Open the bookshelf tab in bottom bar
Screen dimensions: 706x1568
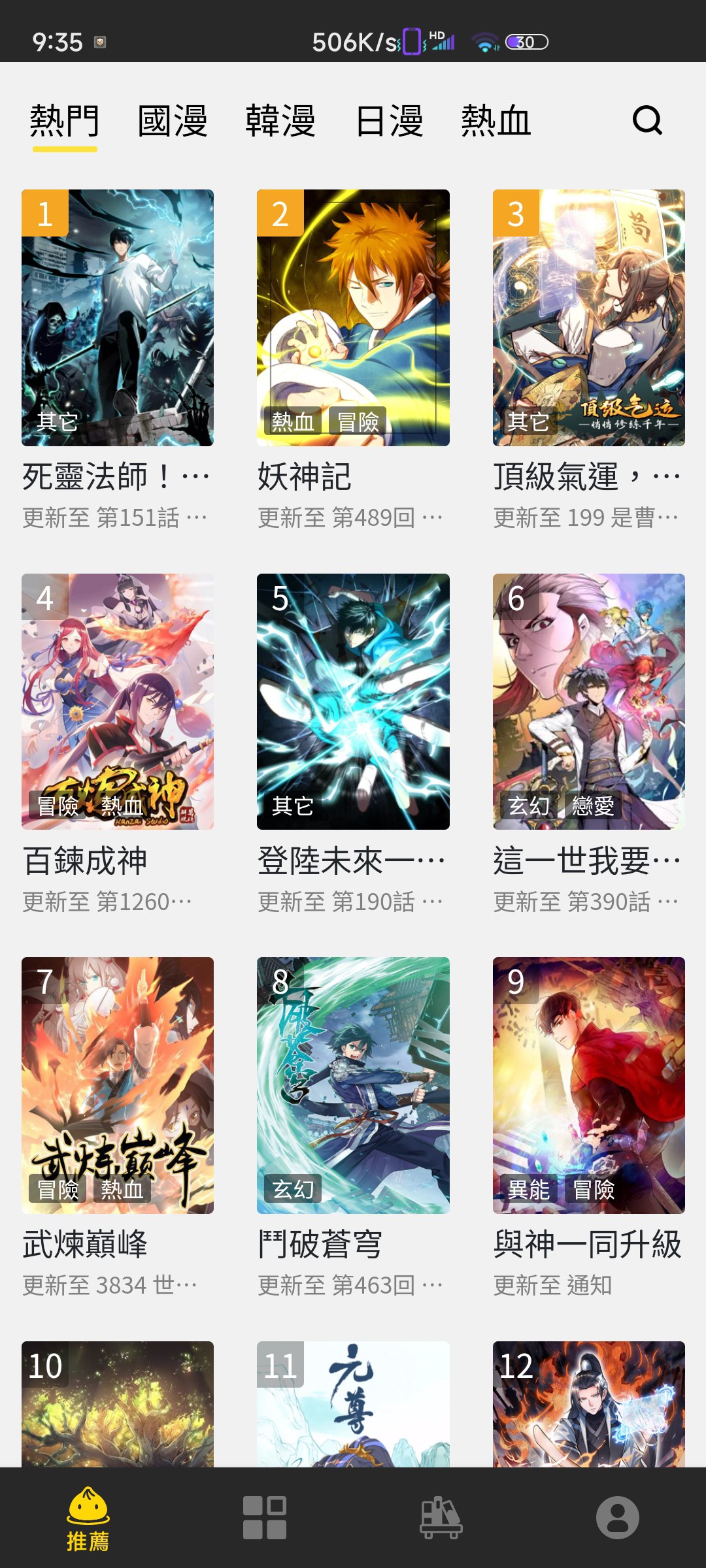coord(441,1517)
